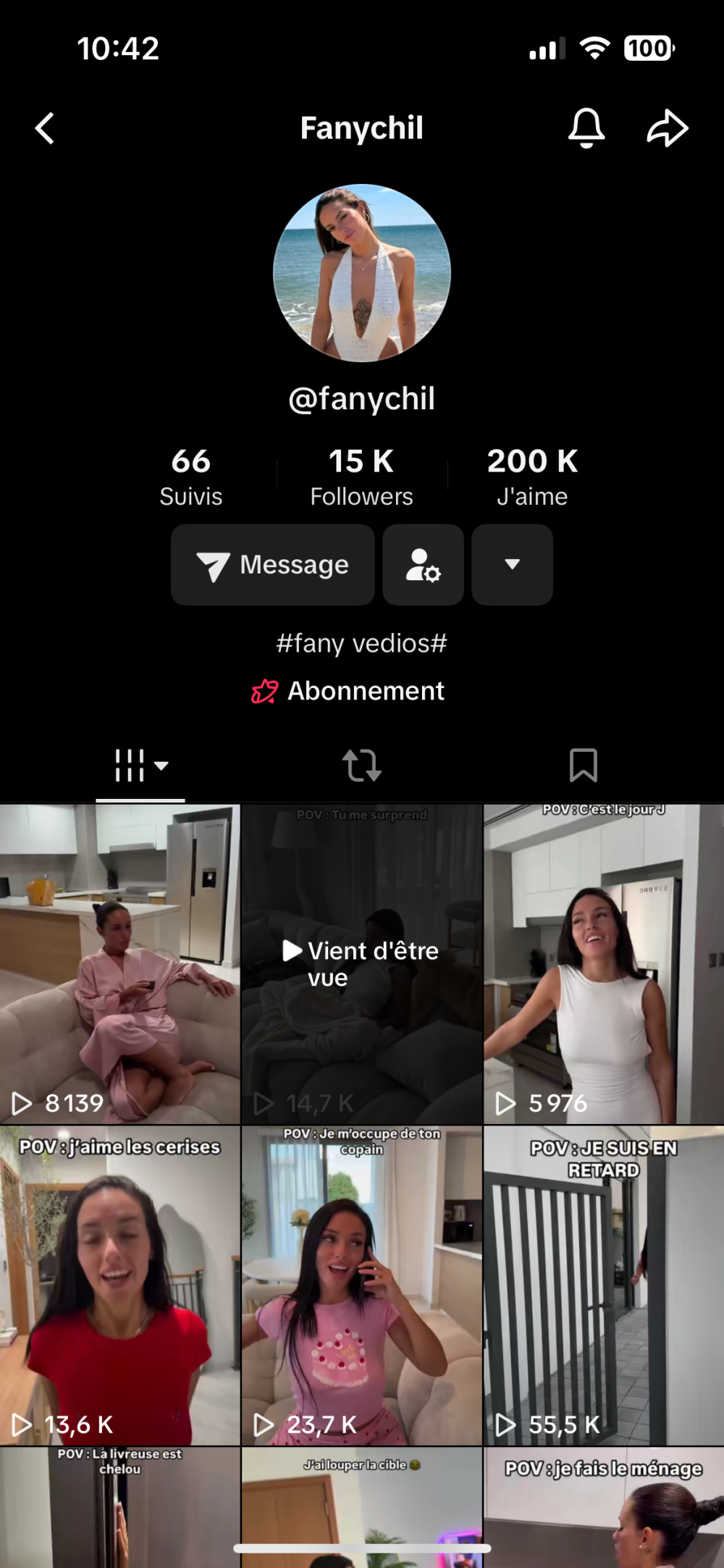This screenshot has height=1568, width=724.
Task: Open the notifications bell
Action: click(586, 129)
